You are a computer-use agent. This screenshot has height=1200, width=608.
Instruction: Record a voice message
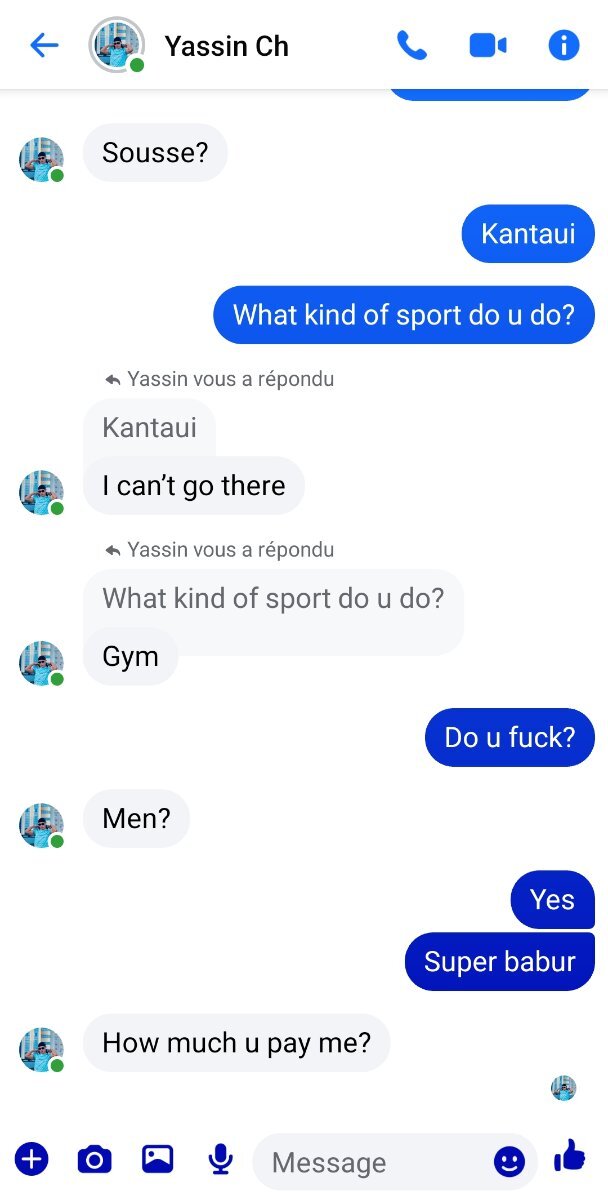pos(220,1159)
